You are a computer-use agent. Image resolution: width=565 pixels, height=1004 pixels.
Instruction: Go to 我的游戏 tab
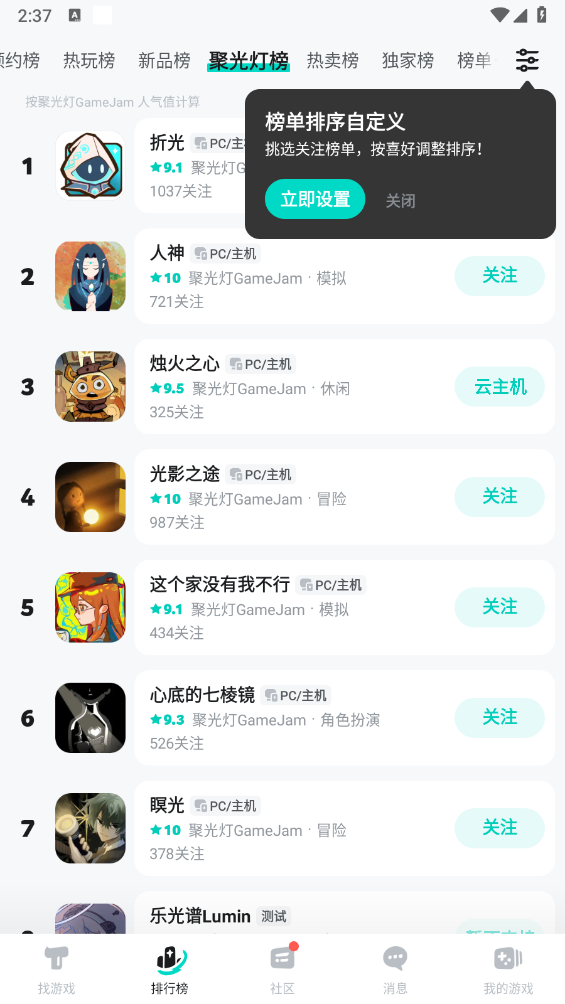click(x=509, y=969)
